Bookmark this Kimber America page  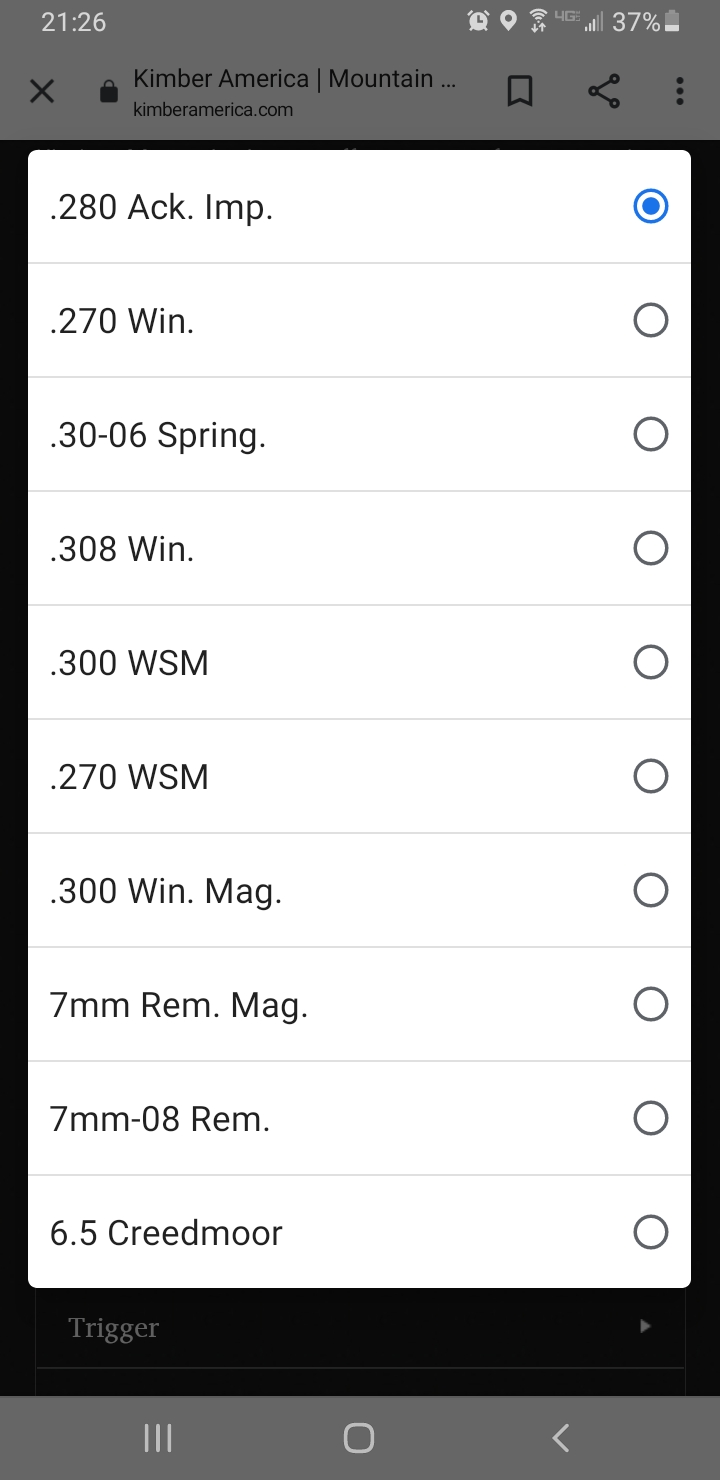point(520,92)
